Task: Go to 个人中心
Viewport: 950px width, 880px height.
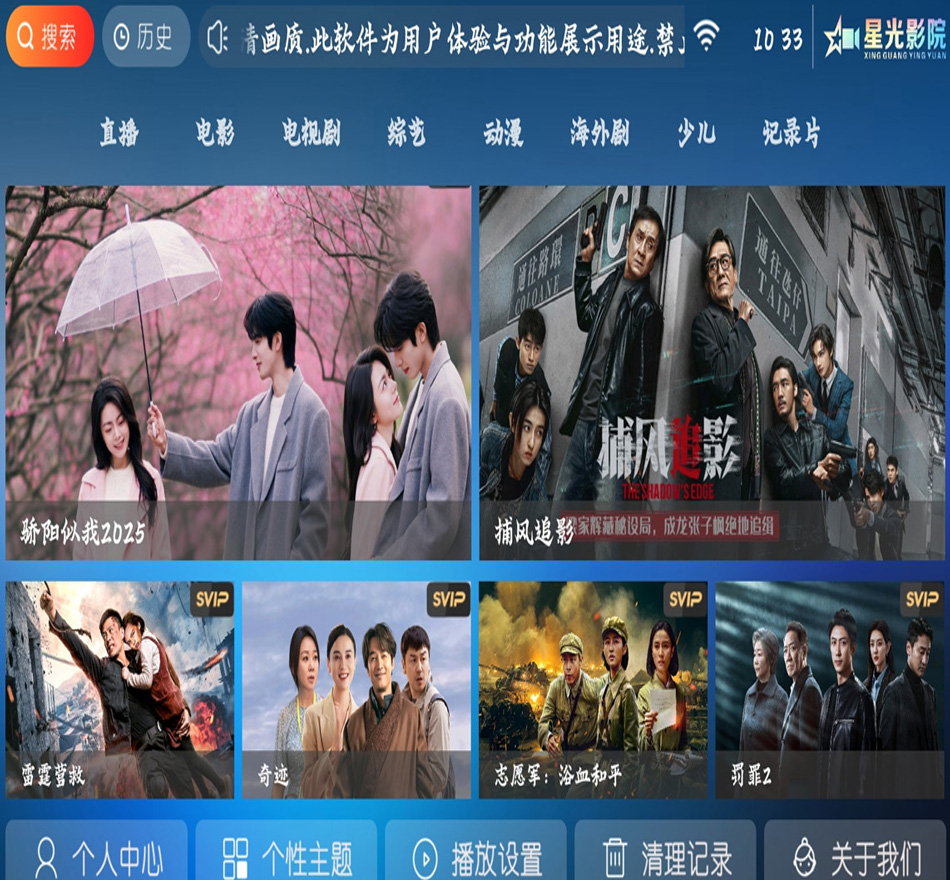Action: (x=96, y=856)
